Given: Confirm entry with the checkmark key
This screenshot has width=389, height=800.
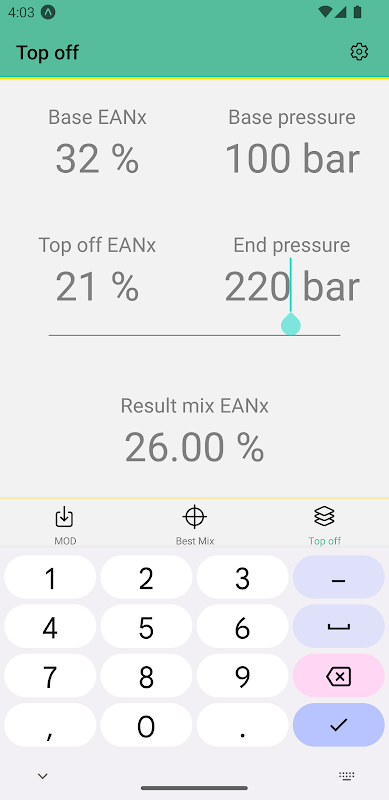Looking at the screenshot, I should pyautogui.click(x=338, y=725).
